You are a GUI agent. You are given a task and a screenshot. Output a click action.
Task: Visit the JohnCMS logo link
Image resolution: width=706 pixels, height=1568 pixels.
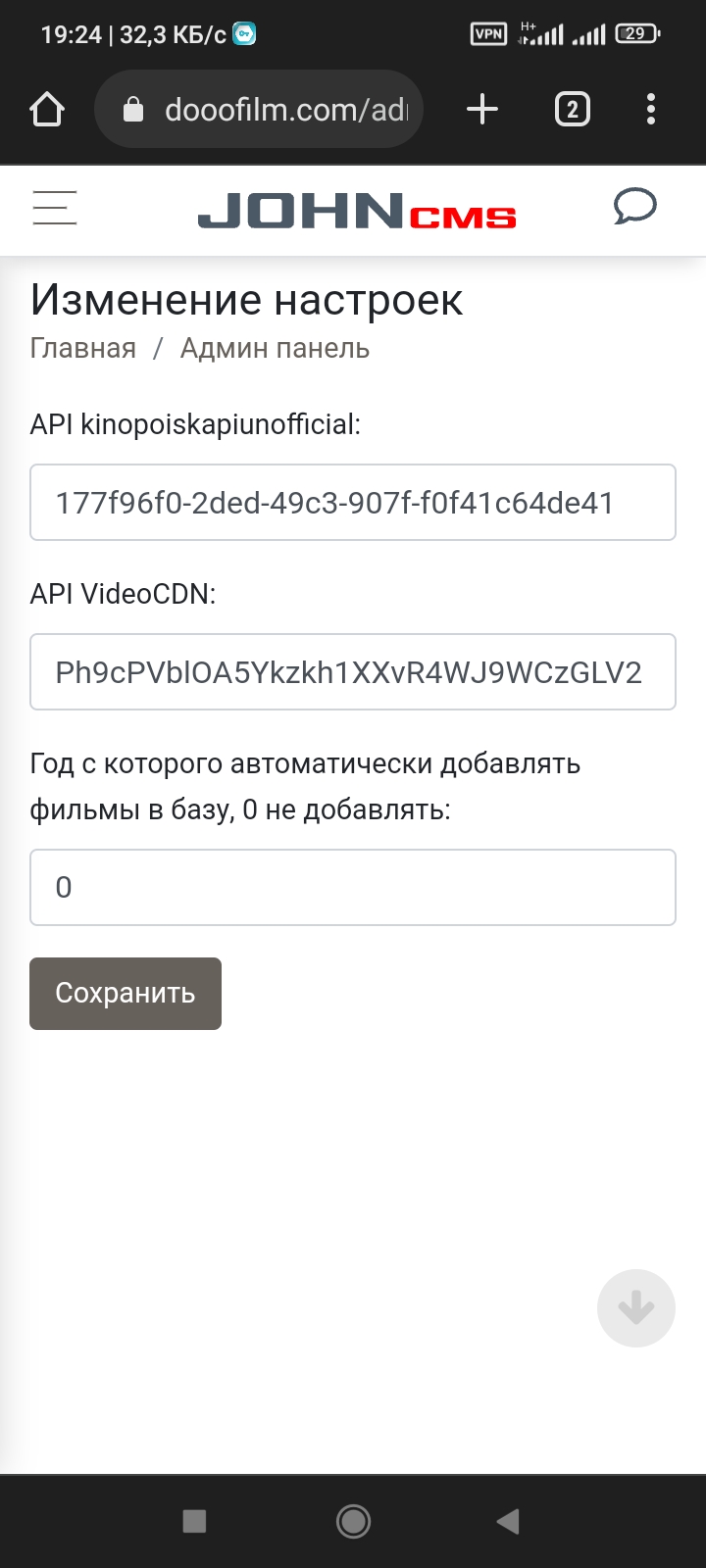coord(357,210)
